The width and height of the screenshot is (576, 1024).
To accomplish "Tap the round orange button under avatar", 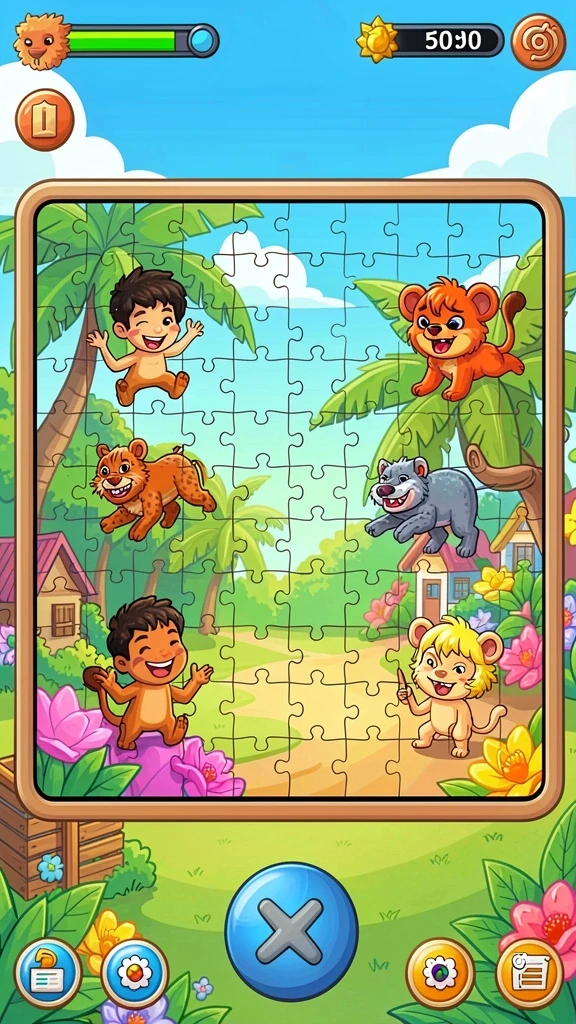I will point(44,120).
